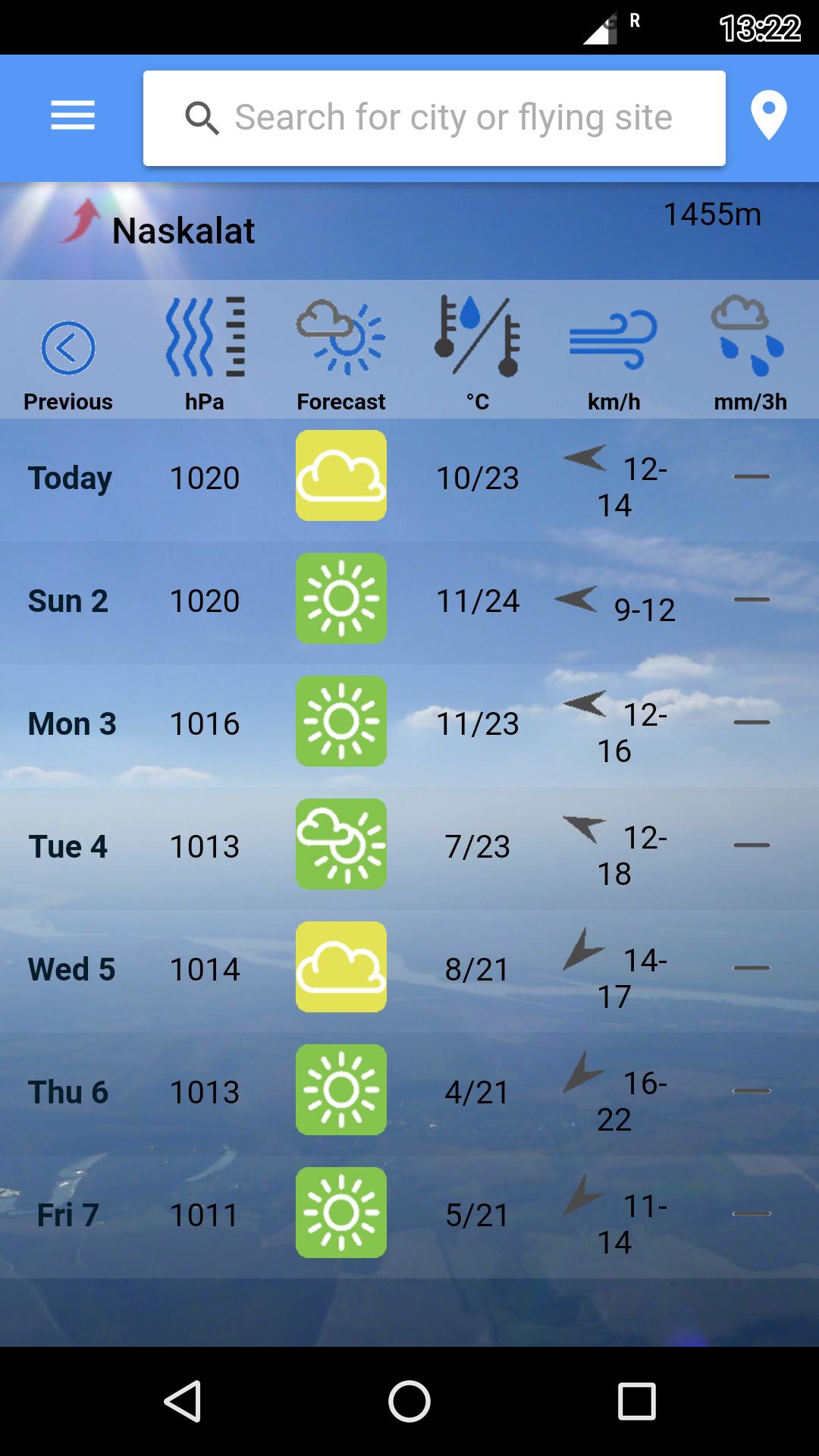Open the Mon 3 forecast row
819x1456 pixels.
[409, 723]
